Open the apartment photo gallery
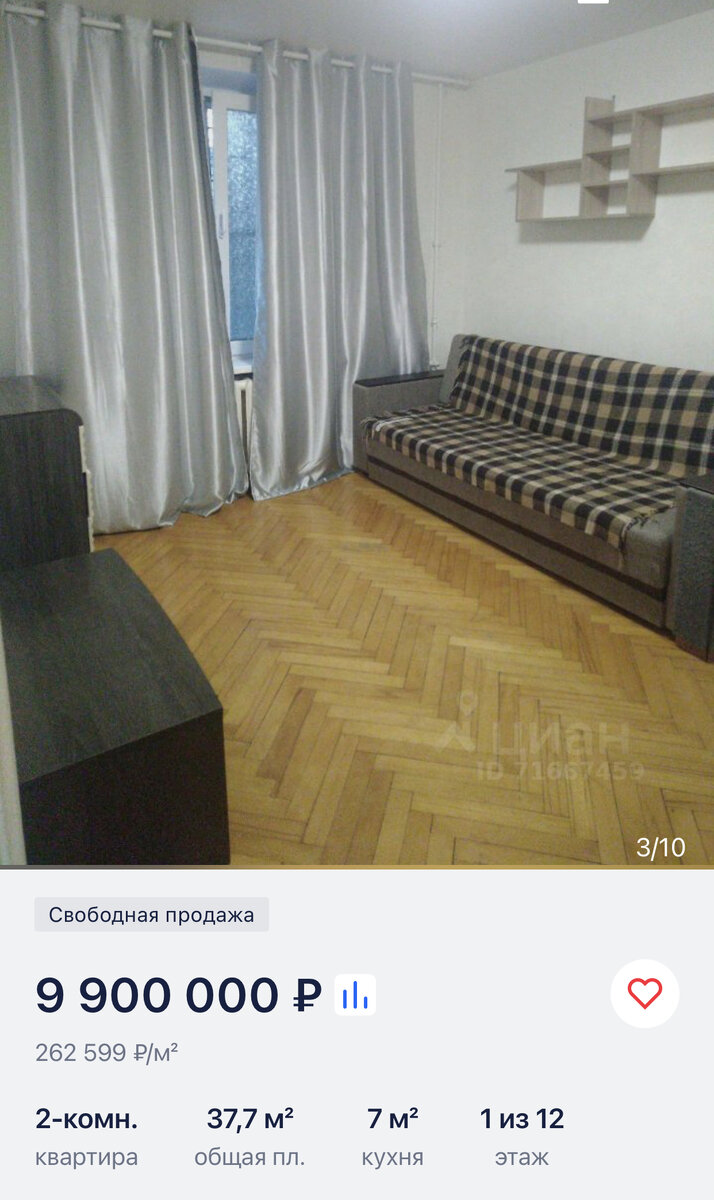Viewport: 714px width, 1200px height. pos(357,433)
